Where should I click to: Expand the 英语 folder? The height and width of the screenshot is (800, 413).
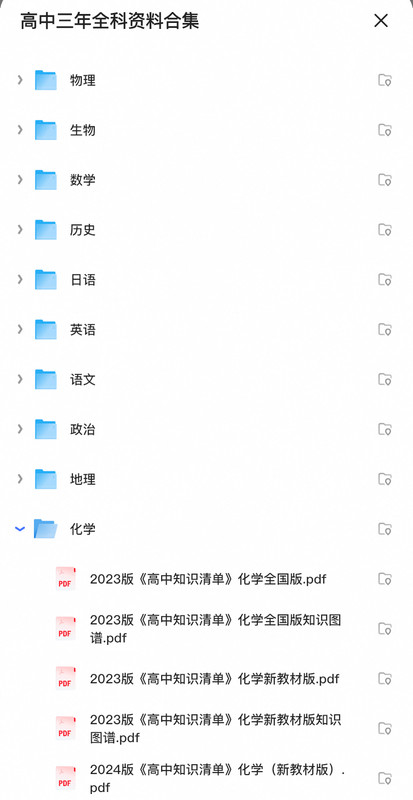click(x=20, y=329)
